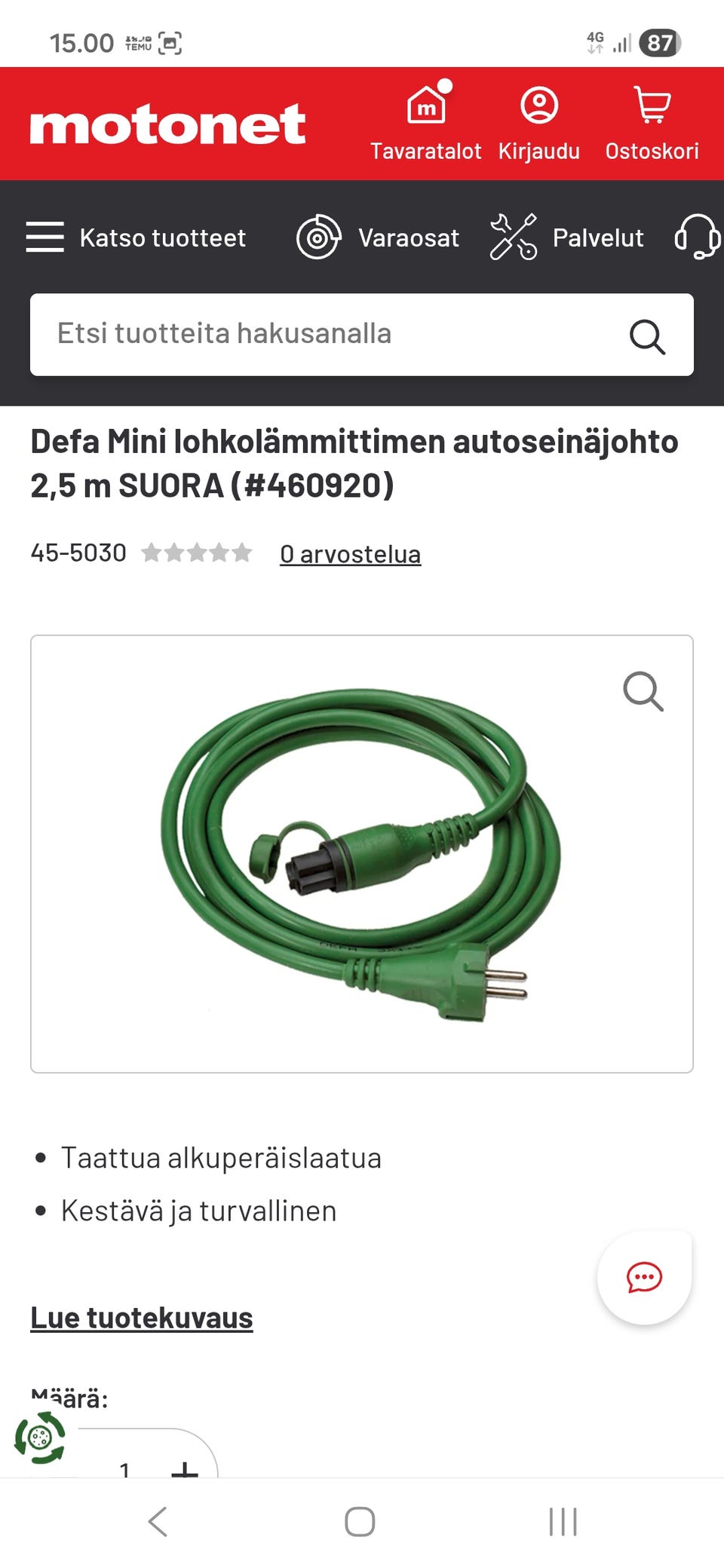
Task: Open the green cookie settings badge
Action: (40, 1438)
